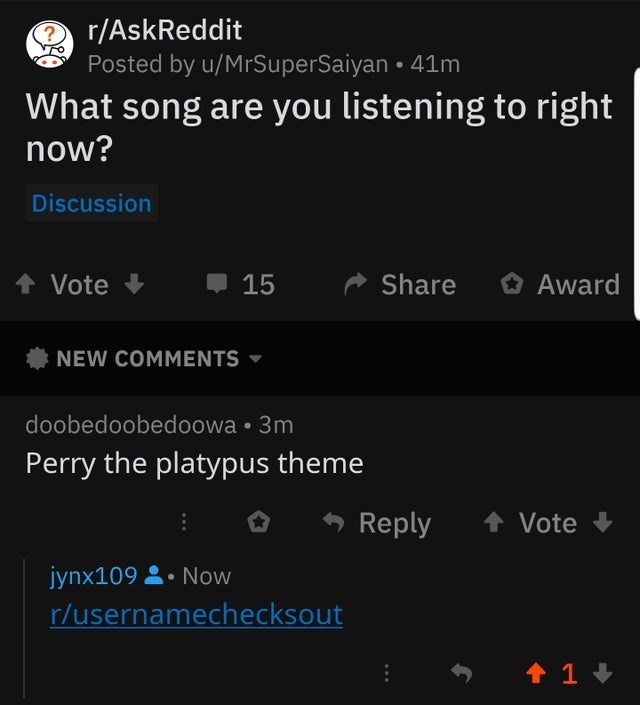This screenshot has height=705, width=640.
Task: Downvote the AskReddit post
Action: click(x=131, y=284)
